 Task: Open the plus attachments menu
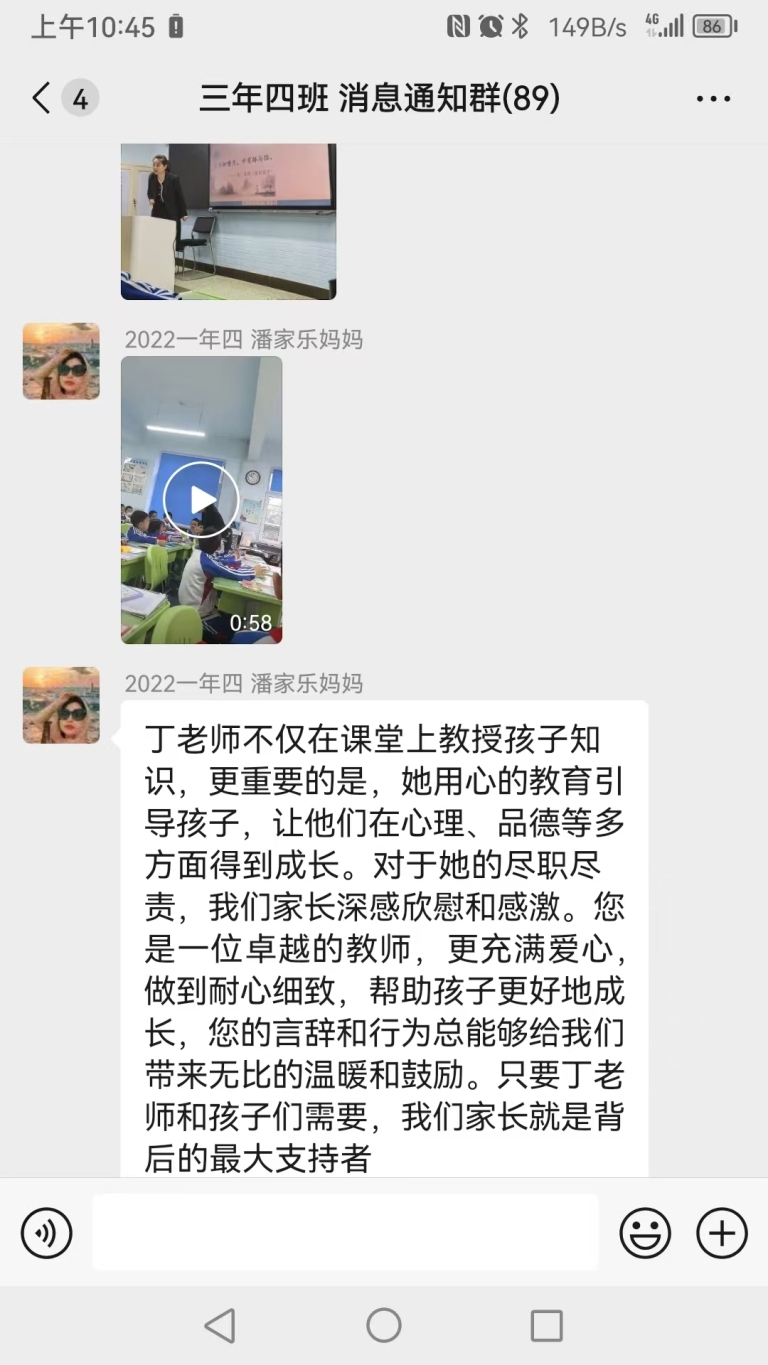pos(722,1232)
